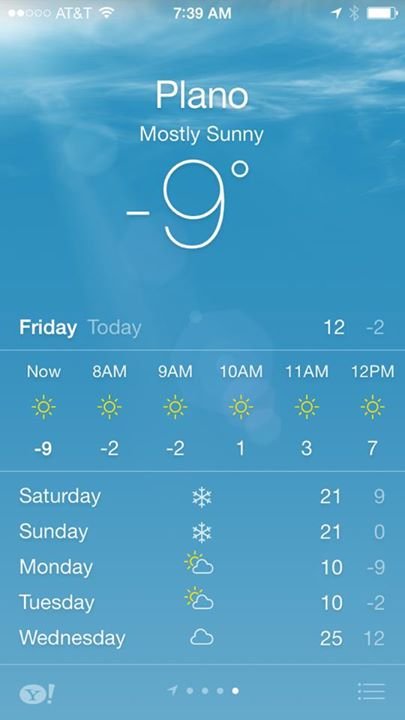Tap the page indicator dots

(203, 691)
